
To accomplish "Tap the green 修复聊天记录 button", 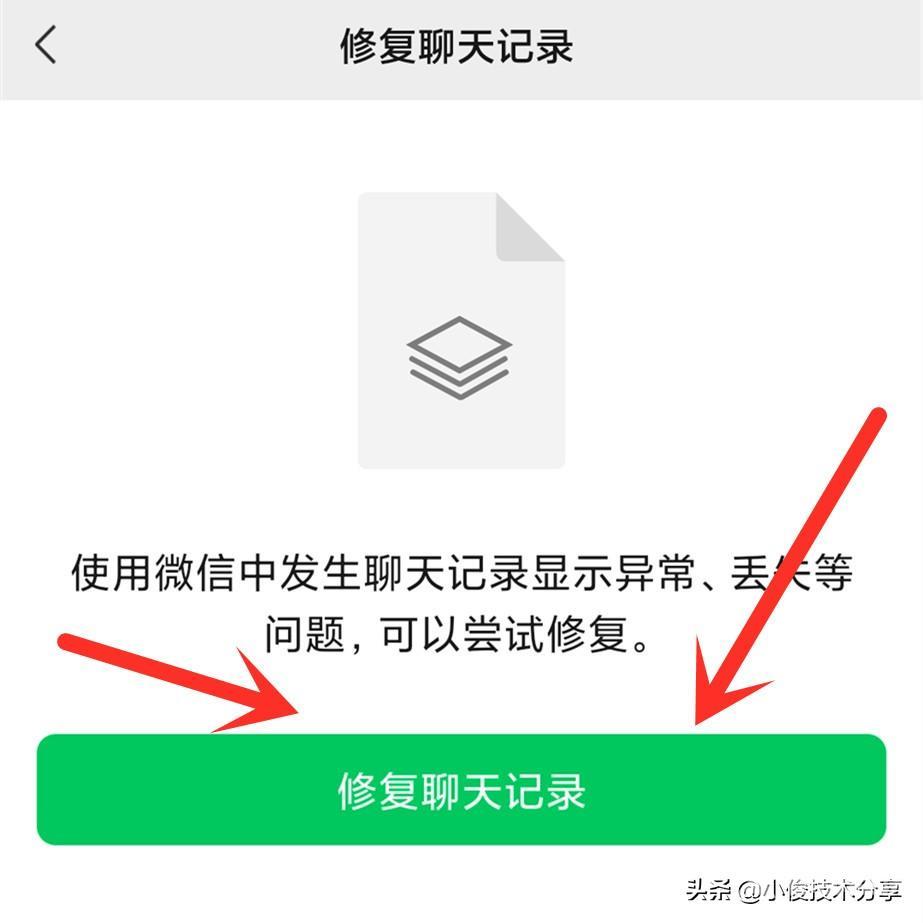I will coord(461,790).
